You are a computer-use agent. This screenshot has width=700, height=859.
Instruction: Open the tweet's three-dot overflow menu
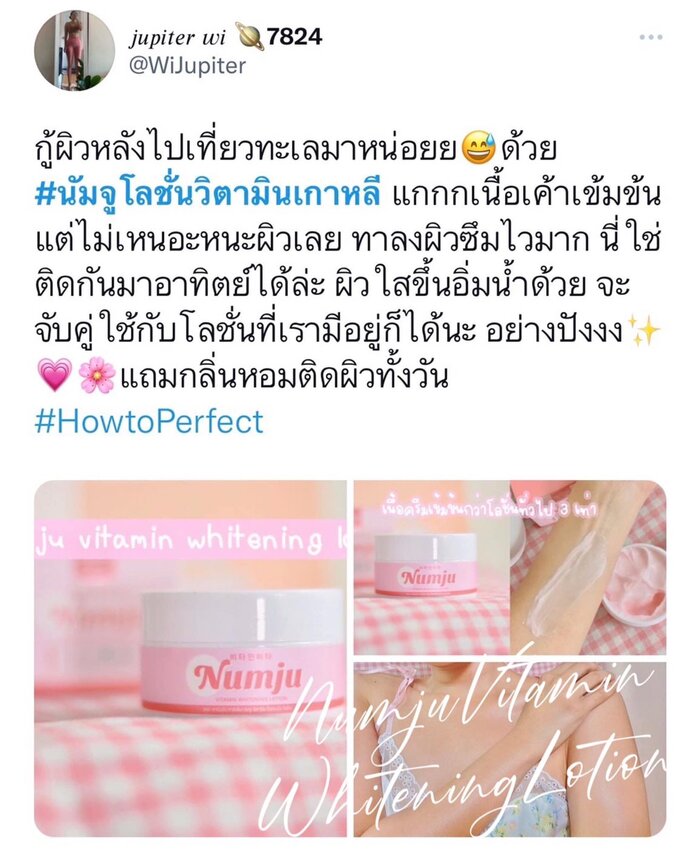click(x=651, y=38)
